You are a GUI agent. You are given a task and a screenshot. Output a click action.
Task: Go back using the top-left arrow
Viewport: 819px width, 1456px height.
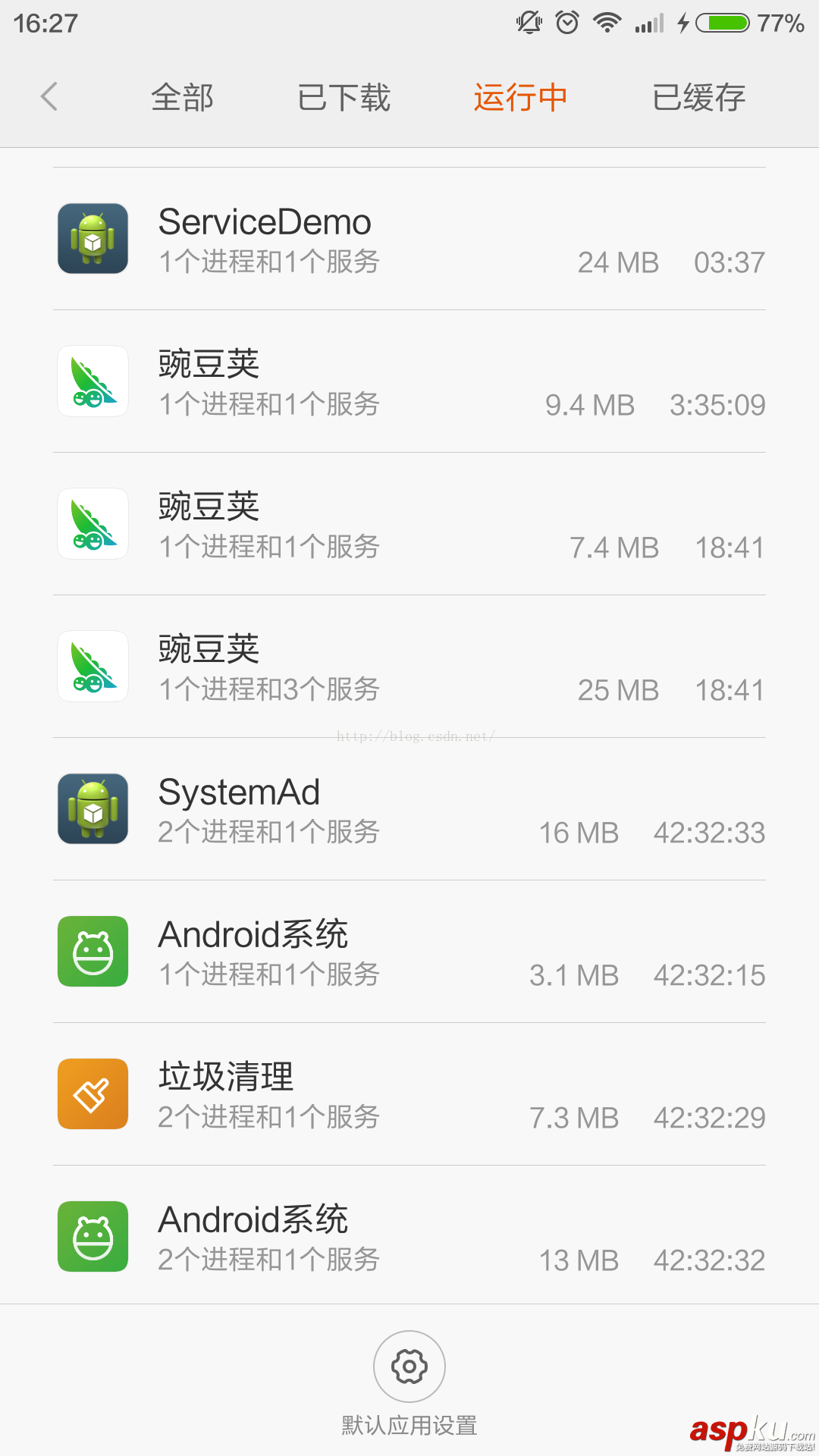click(x=49, y=97)
